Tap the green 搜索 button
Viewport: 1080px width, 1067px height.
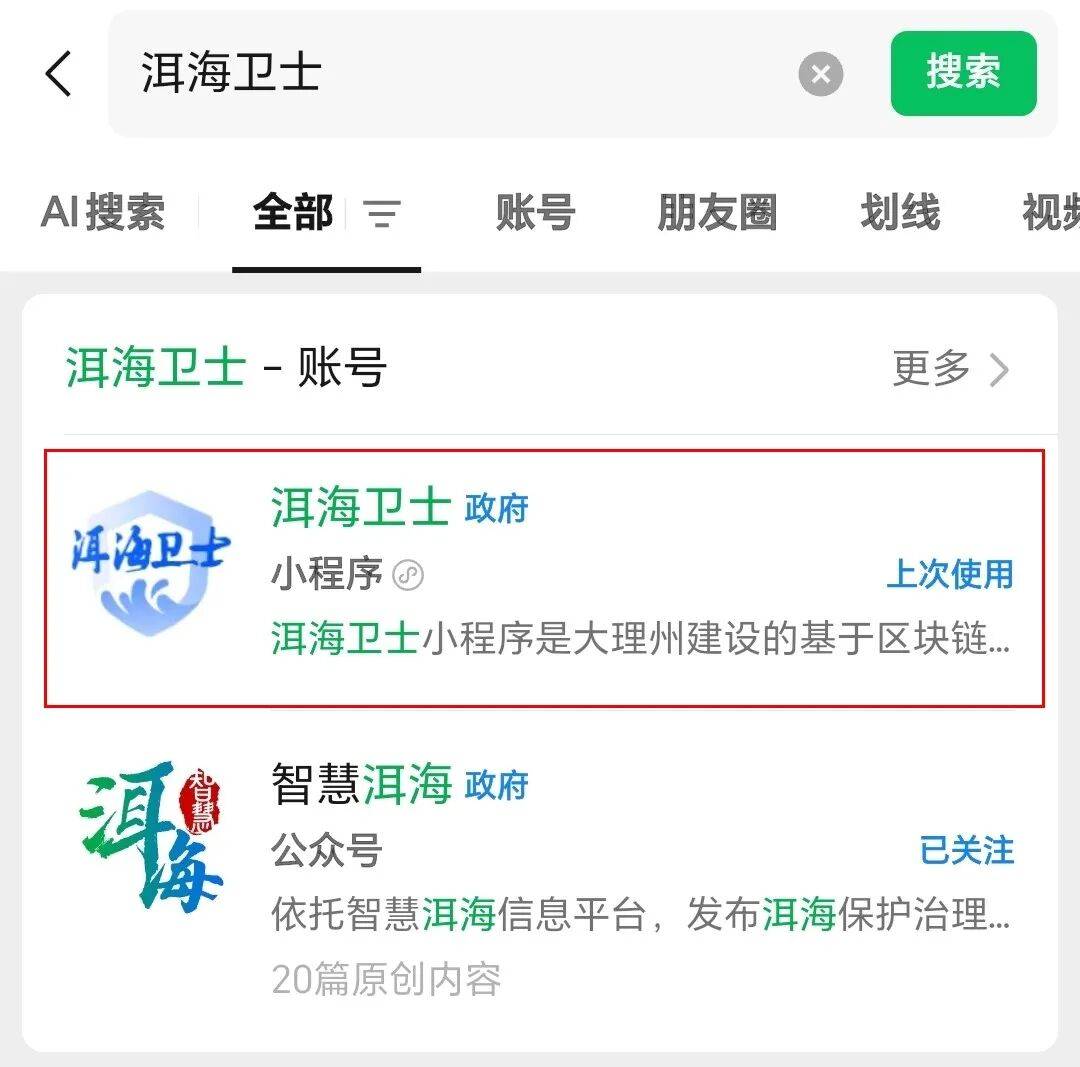click(963, 73)
